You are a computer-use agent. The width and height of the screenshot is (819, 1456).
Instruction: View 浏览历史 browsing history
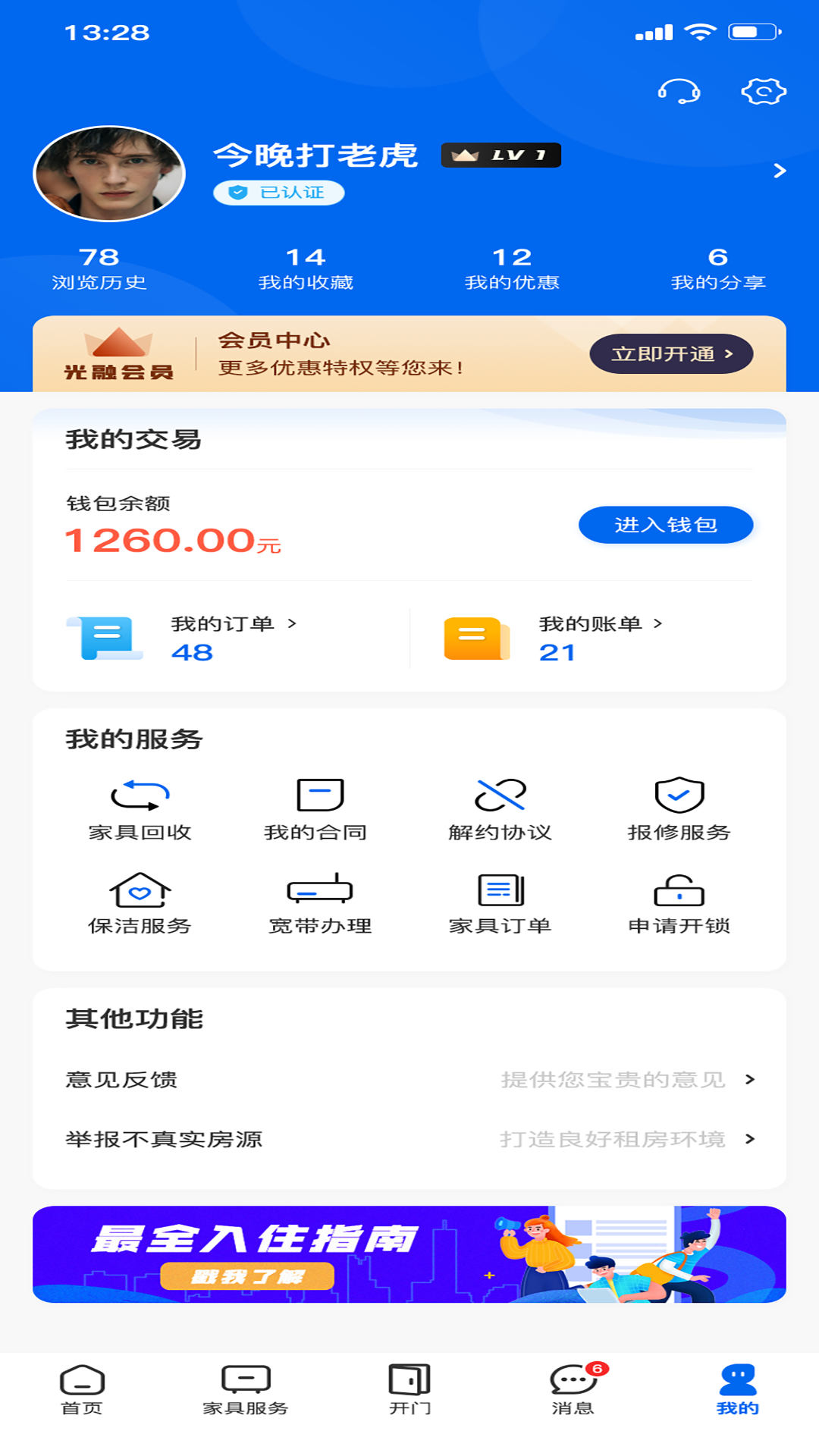pos(99,269)
